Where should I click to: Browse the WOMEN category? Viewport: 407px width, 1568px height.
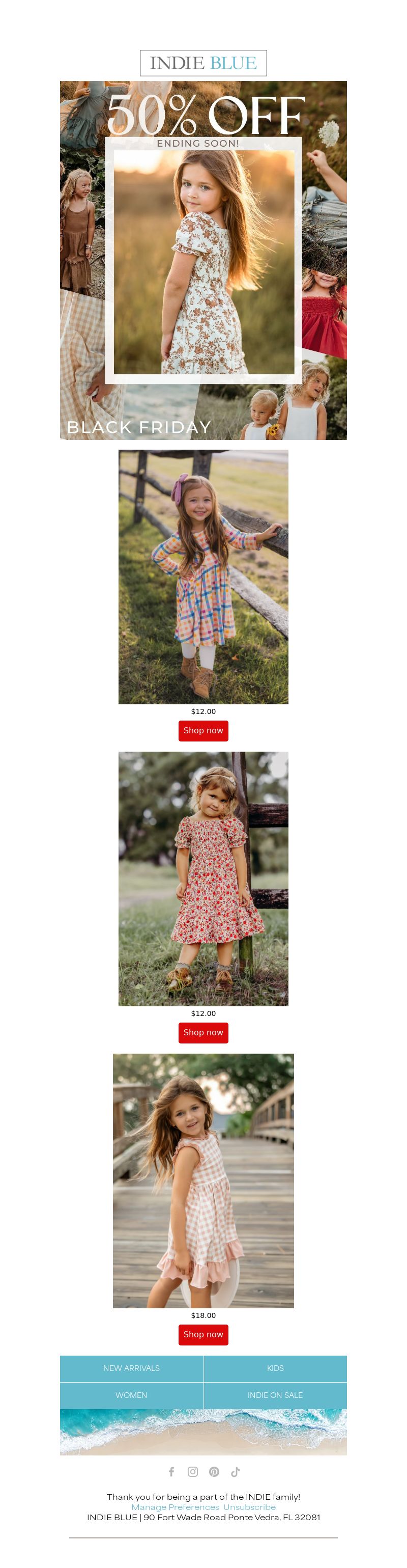click(x=131, y=1395)
